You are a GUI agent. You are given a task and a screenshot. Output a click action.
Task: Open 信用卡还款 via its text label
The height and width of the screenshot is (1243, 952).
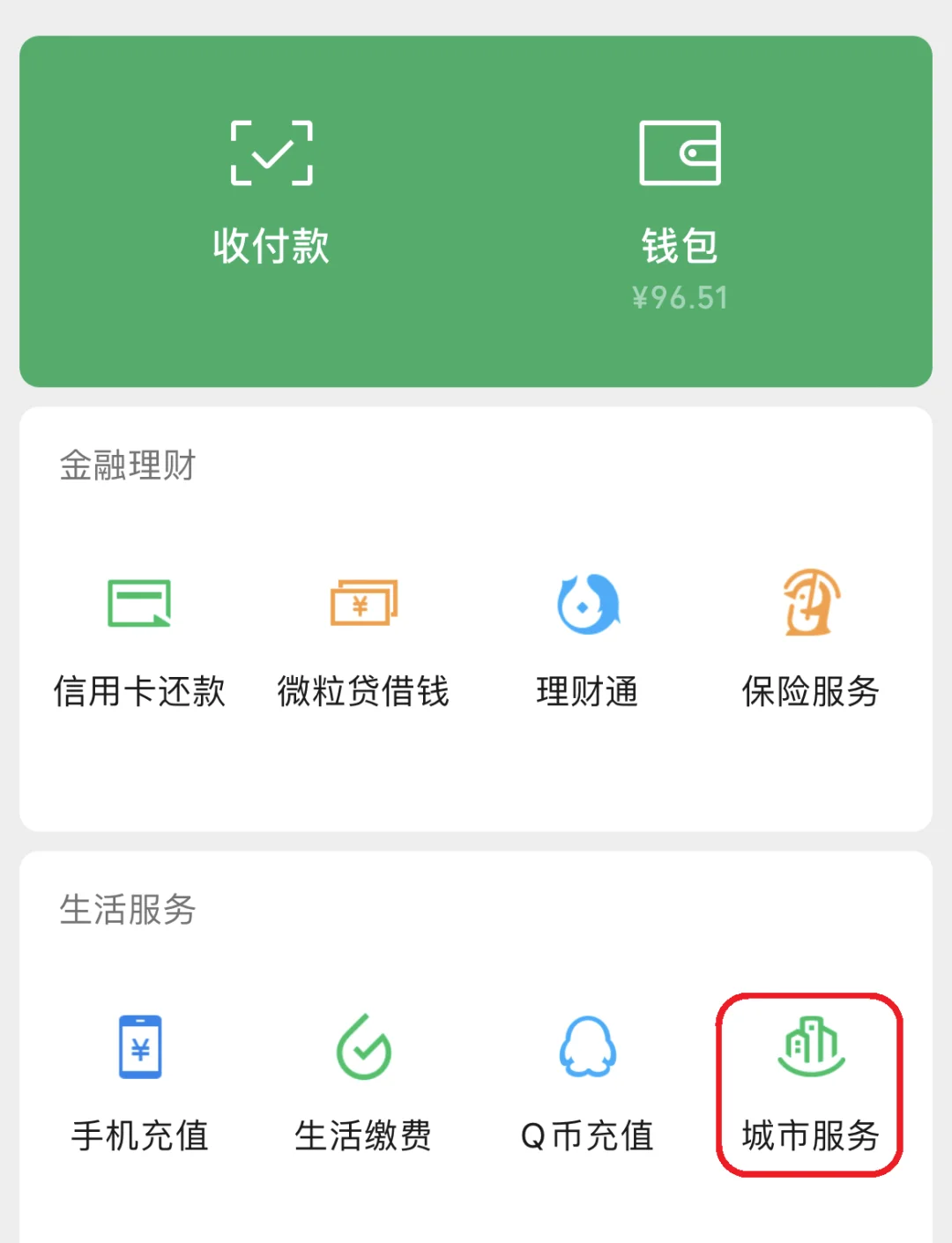click(x=139, y=693)
